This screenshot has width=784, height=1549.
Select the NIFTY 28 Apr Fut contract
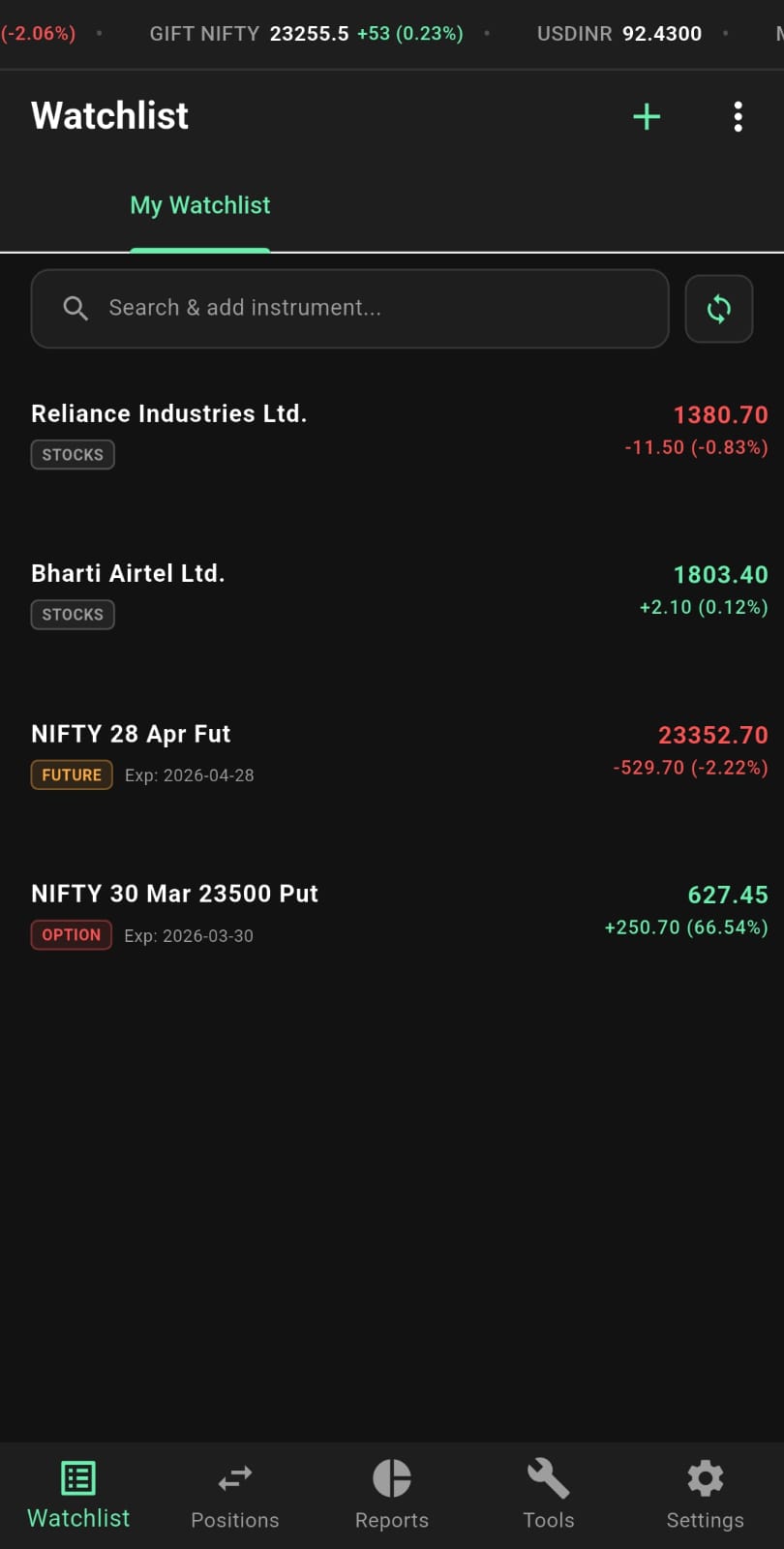point(131,734)
